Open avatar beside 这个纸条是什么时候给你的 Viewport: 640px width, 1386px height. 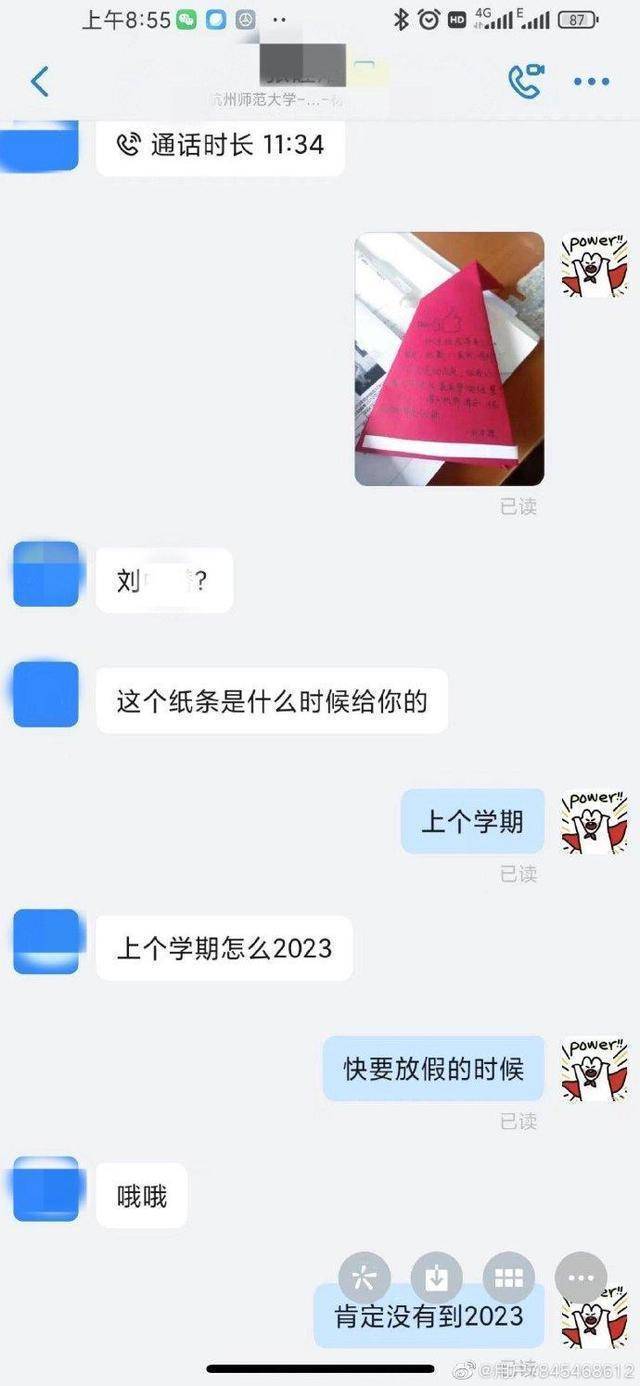pyautogui.click(x=46, y=694)
